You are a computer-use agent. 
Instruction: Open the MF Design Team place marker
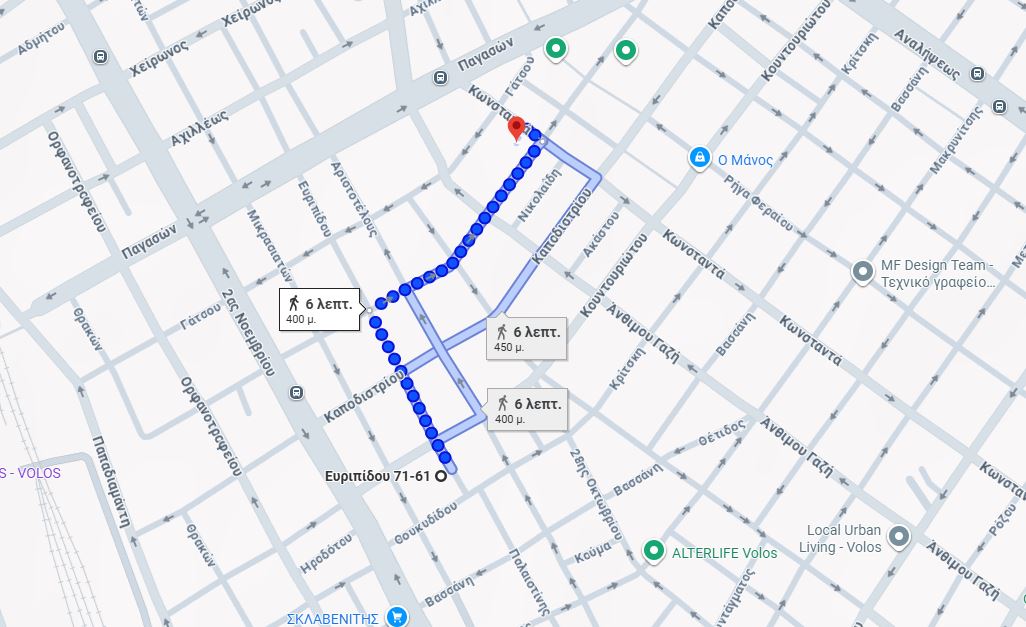pos(862,272)
